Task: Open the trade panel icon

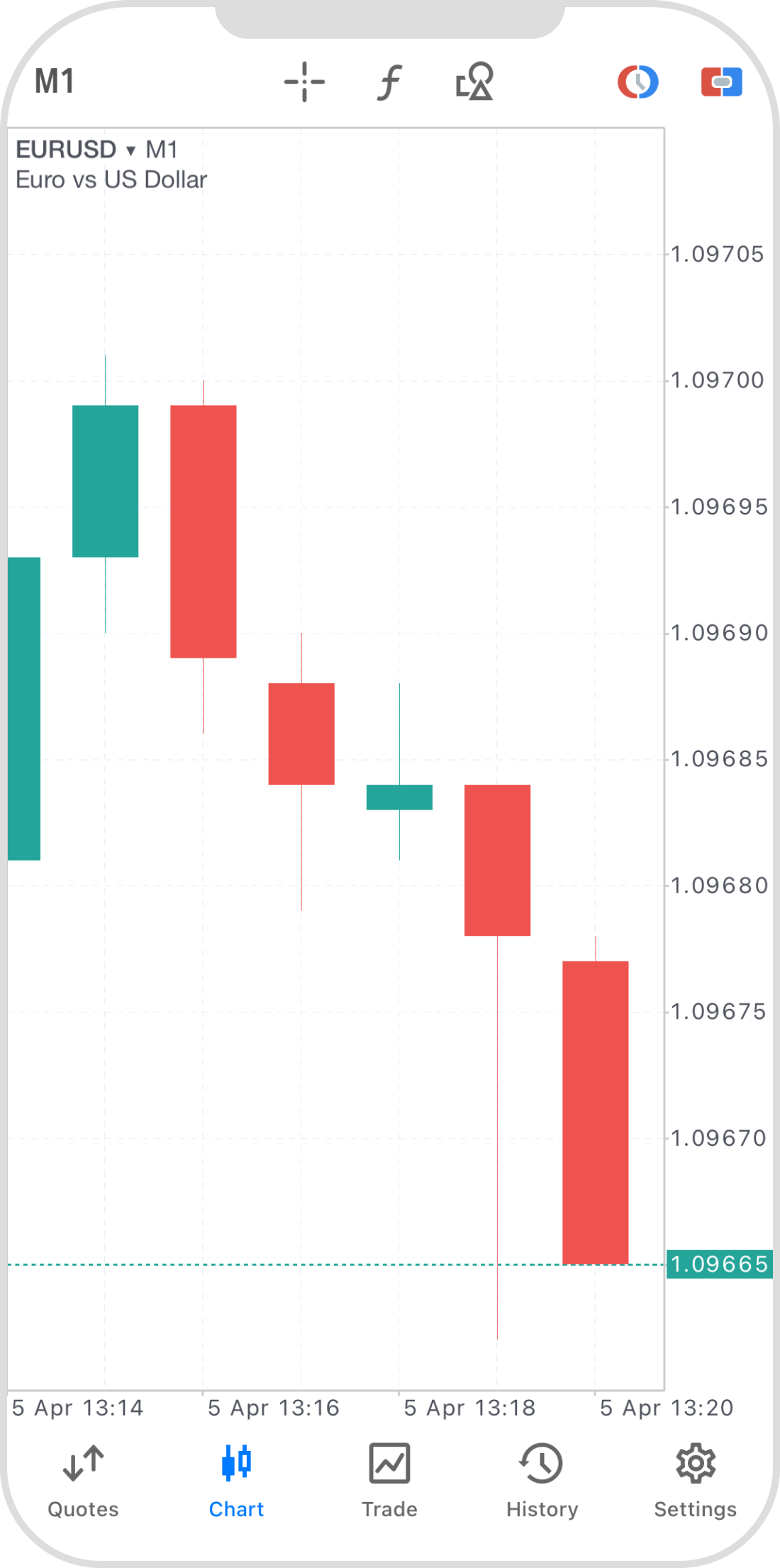Action: (x=721, y=82)
